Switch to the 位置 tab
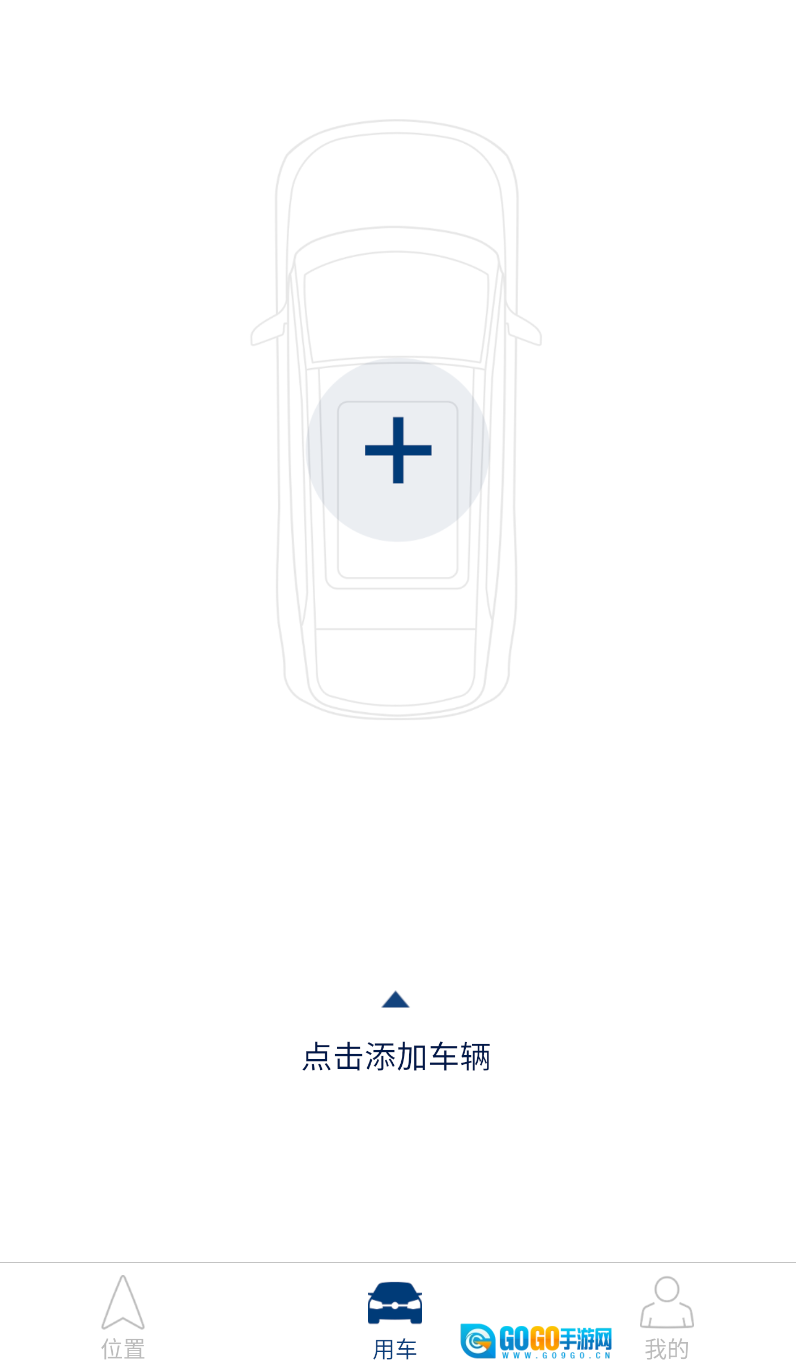 click(x=122, y=1318)
